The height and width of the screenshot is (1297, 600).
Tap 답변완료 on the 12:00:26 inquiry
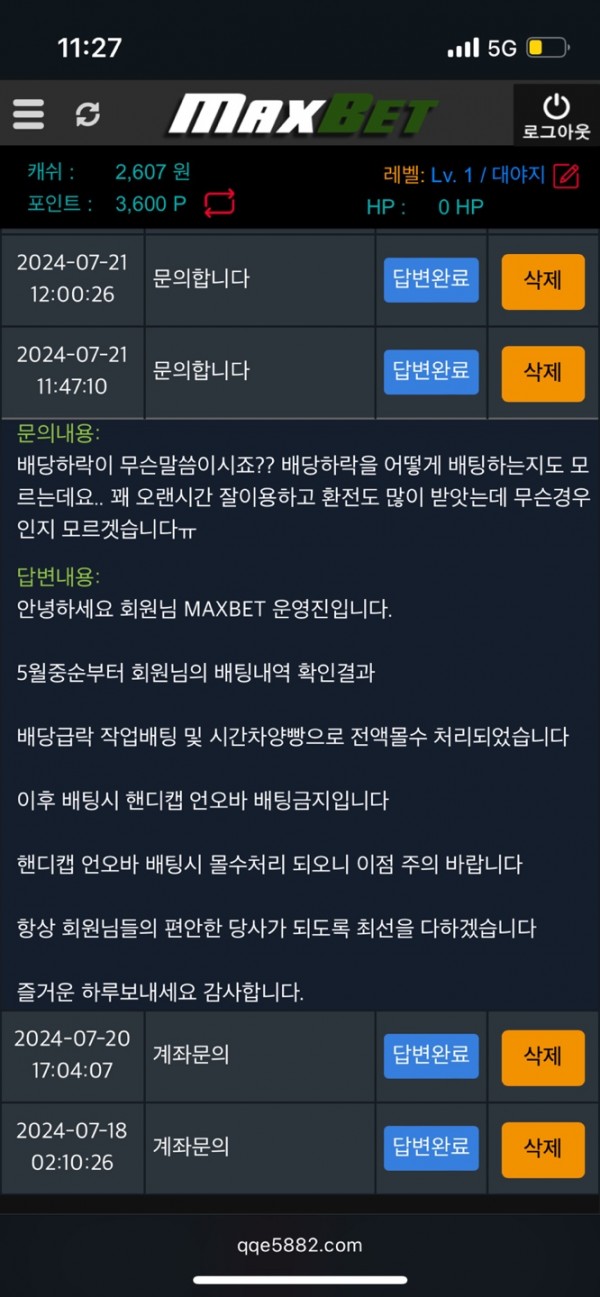point(431,280)
